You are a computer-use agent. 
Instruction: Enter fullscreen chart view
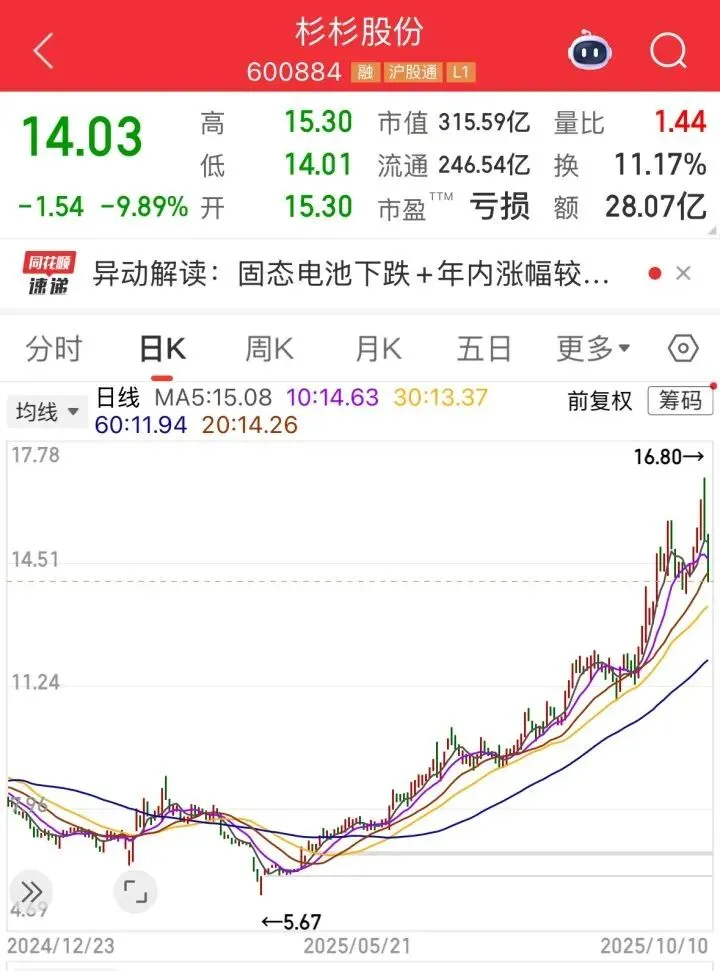pyautogui.click(x=135, y=891)
